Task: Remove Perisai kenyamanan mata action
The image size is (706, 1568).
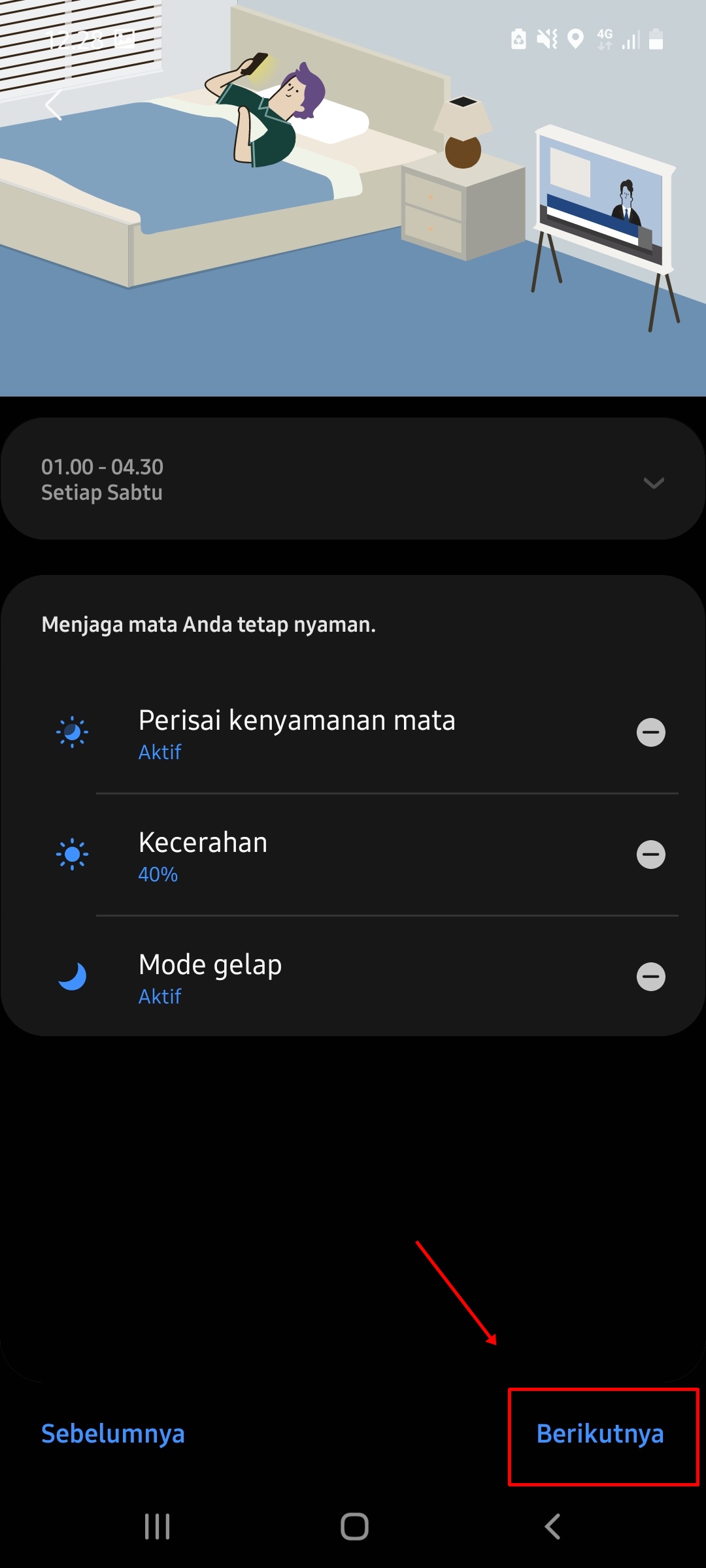Action: [x=650, y=732]
